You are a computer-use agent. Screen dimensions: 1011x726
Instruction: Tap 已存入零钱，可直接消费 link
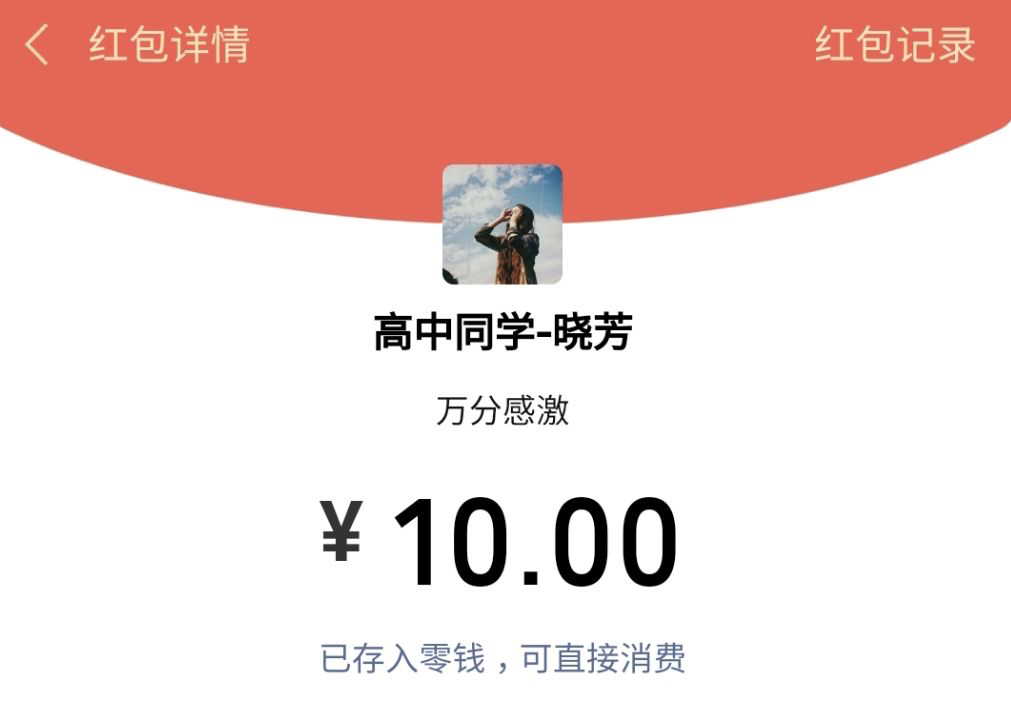click(503, 660)
